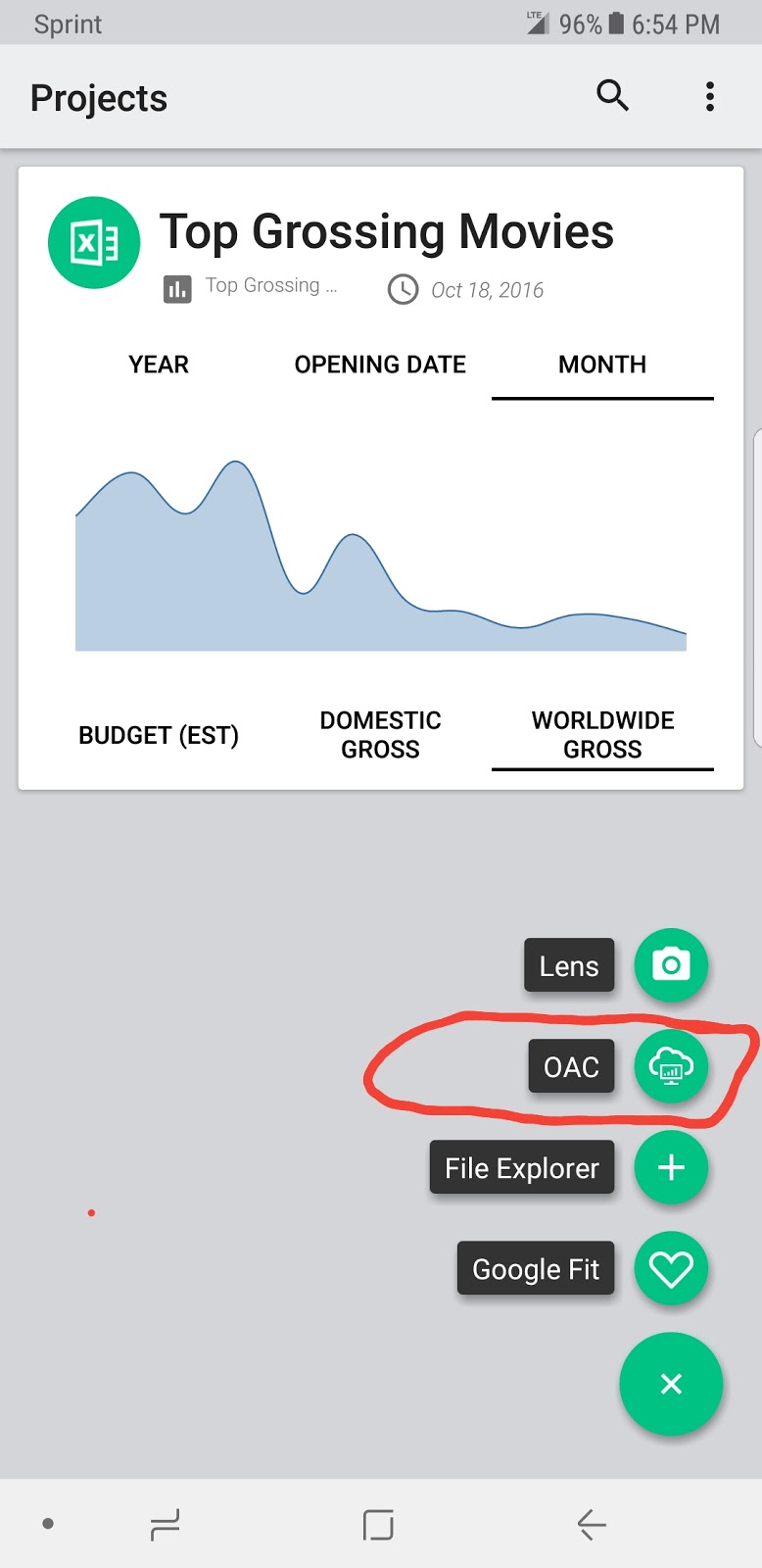Add data from File Explorer

coord(671,1167)
